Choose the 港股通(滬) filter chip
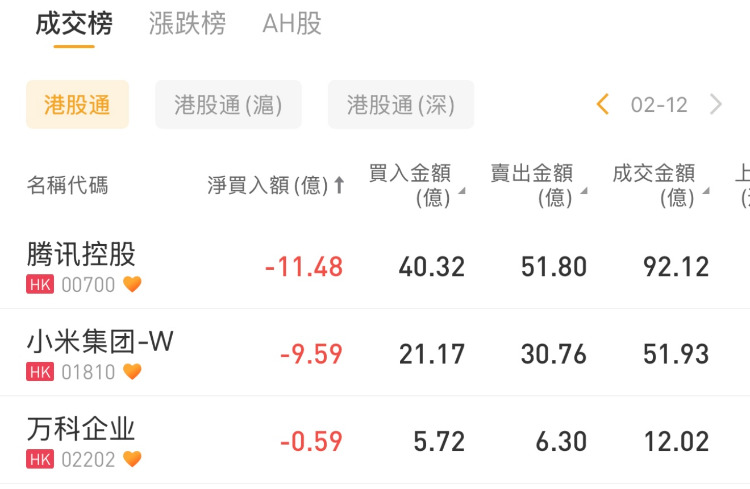The height and width of the screenshot is (489, 750). tap(228, 105)
